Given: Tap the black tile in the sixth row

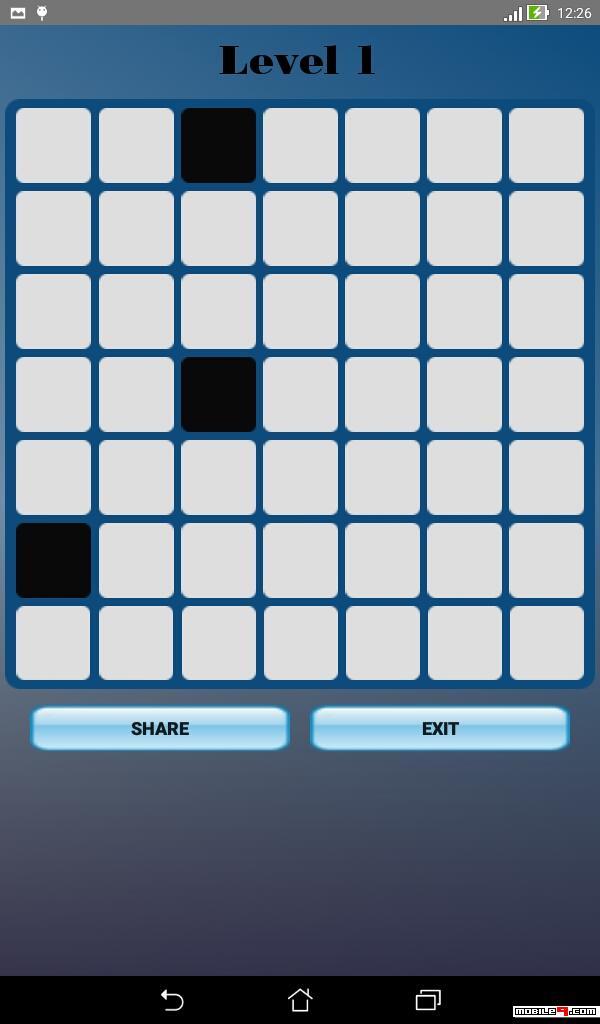Looking at the screenshot, I should click(x=54, y=560).
